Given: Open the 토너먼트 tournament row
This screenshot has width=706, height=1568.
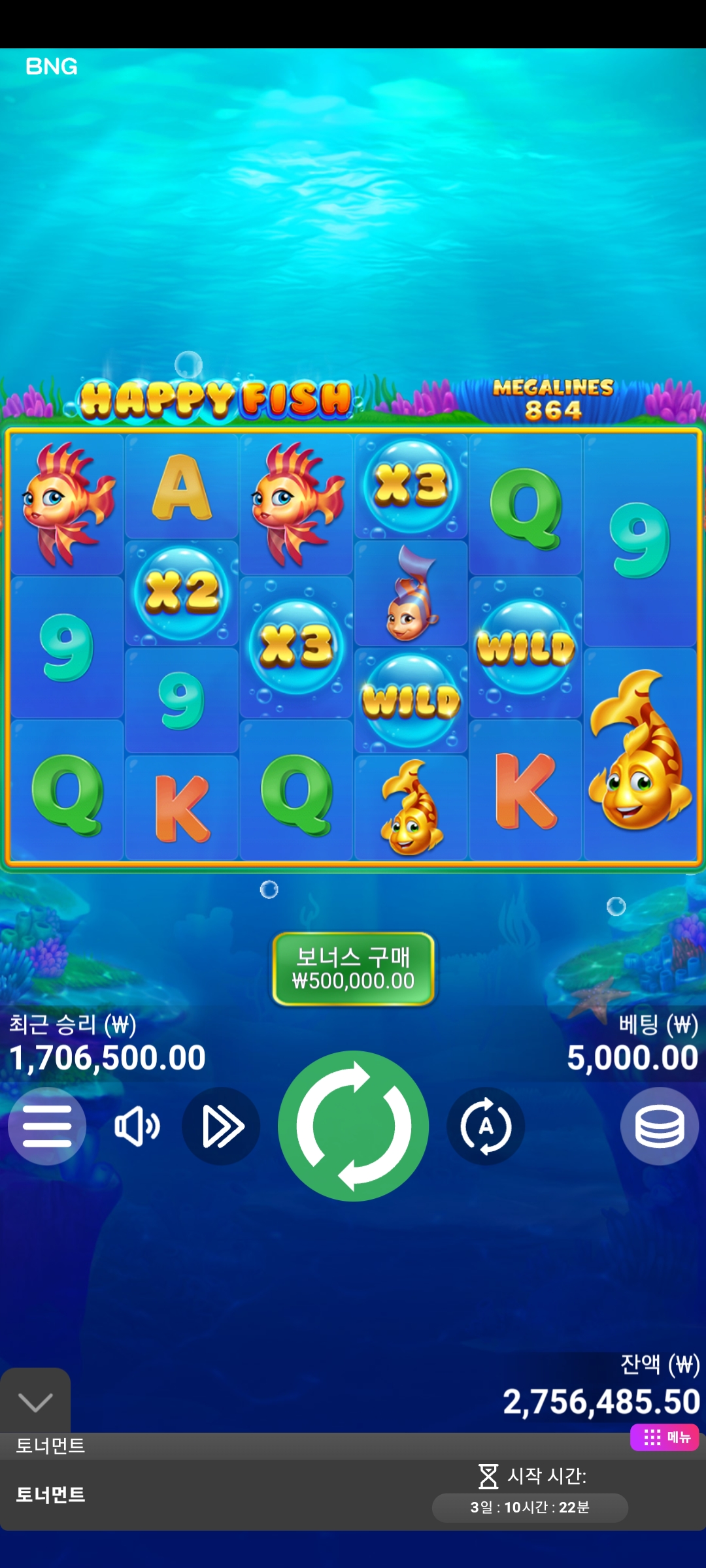Looking at the screenshot, I should pos(353,1494).
